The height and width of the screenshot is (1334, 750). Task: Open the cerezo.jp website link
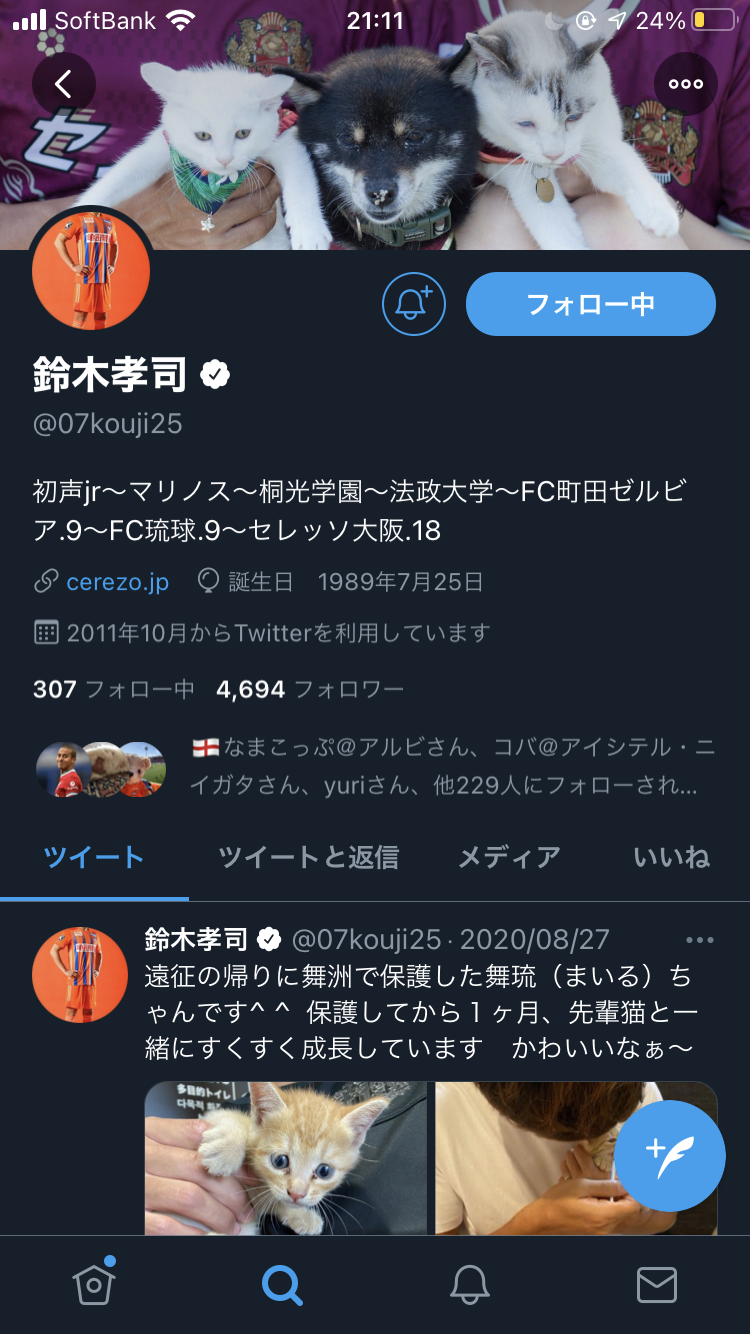[x=117, y=581]
